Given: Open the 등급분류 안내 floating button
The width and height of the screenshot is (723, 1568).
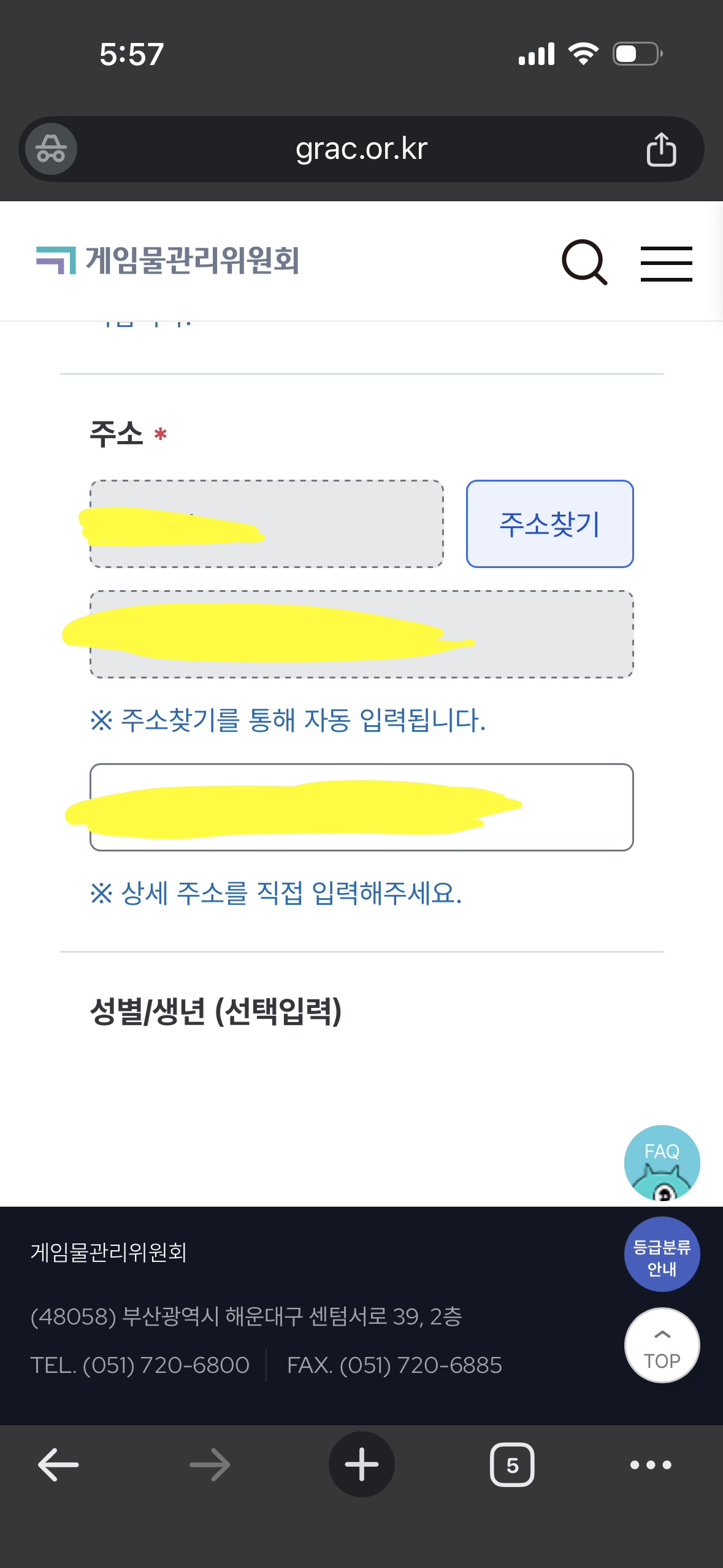Looking at the screenshot, I should [662, 1255].
